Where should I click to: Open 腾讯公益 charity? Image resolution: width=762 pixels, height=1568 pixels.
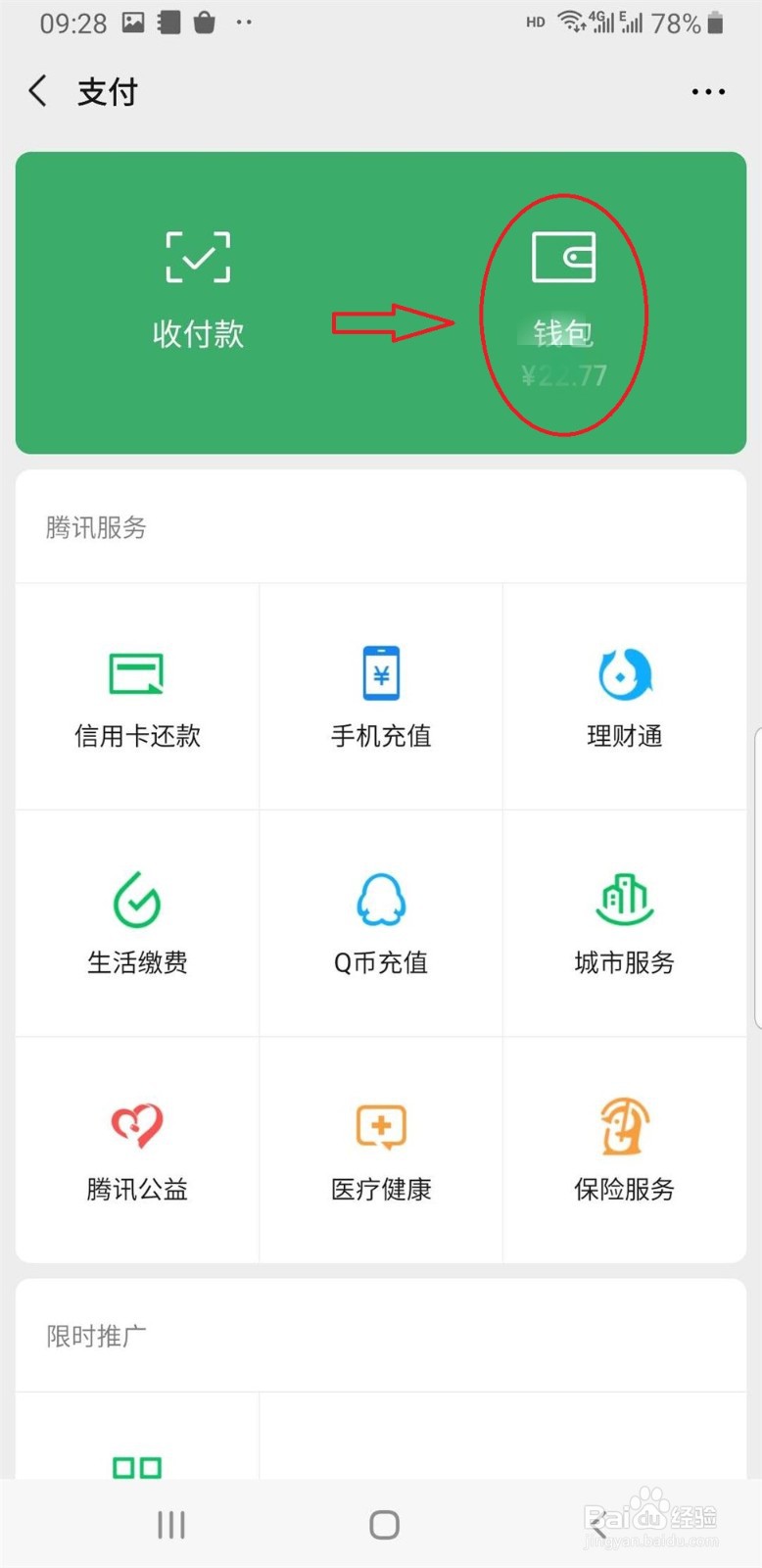(137, 1150)
